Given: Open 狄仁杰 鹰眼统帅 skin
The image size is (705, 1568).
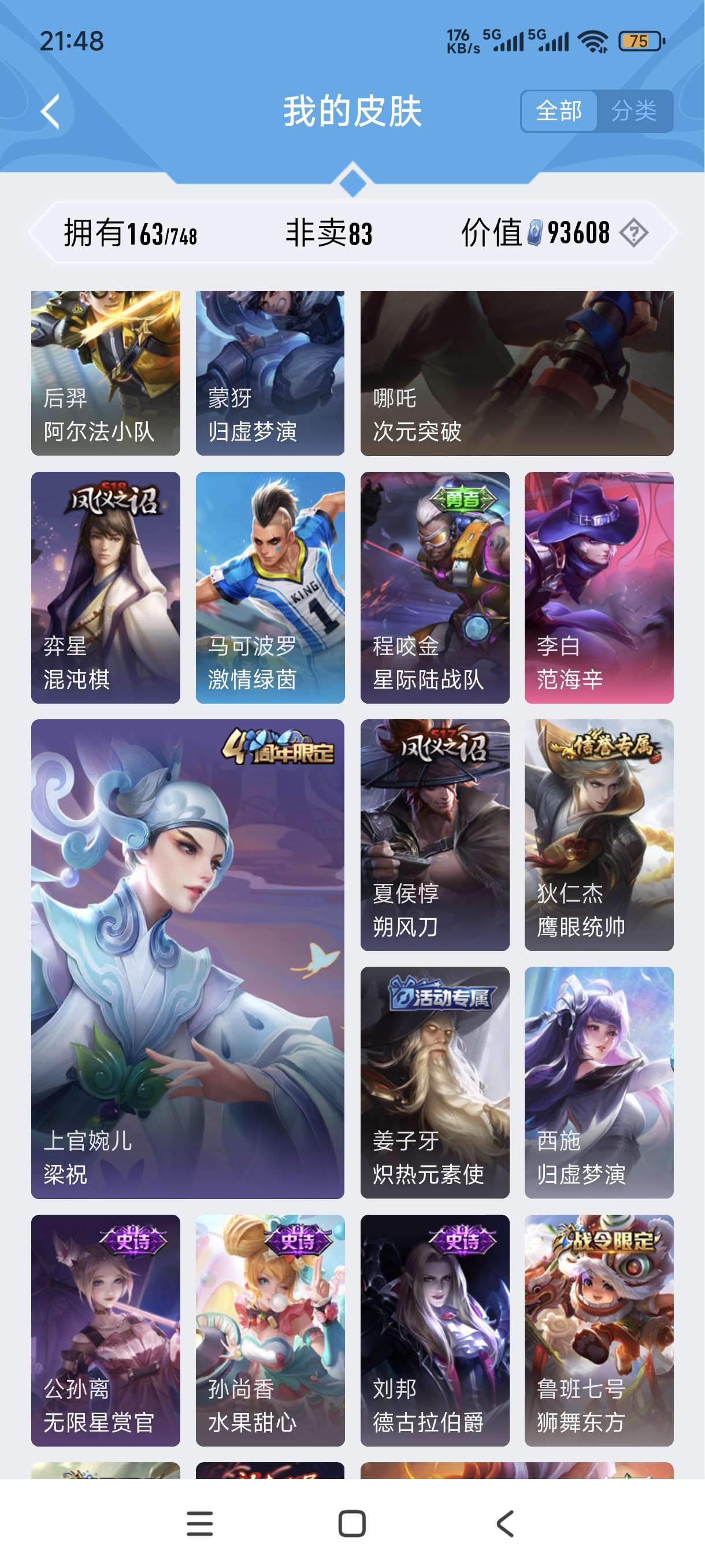Looking at the screenshot, I should pos(599,834).
